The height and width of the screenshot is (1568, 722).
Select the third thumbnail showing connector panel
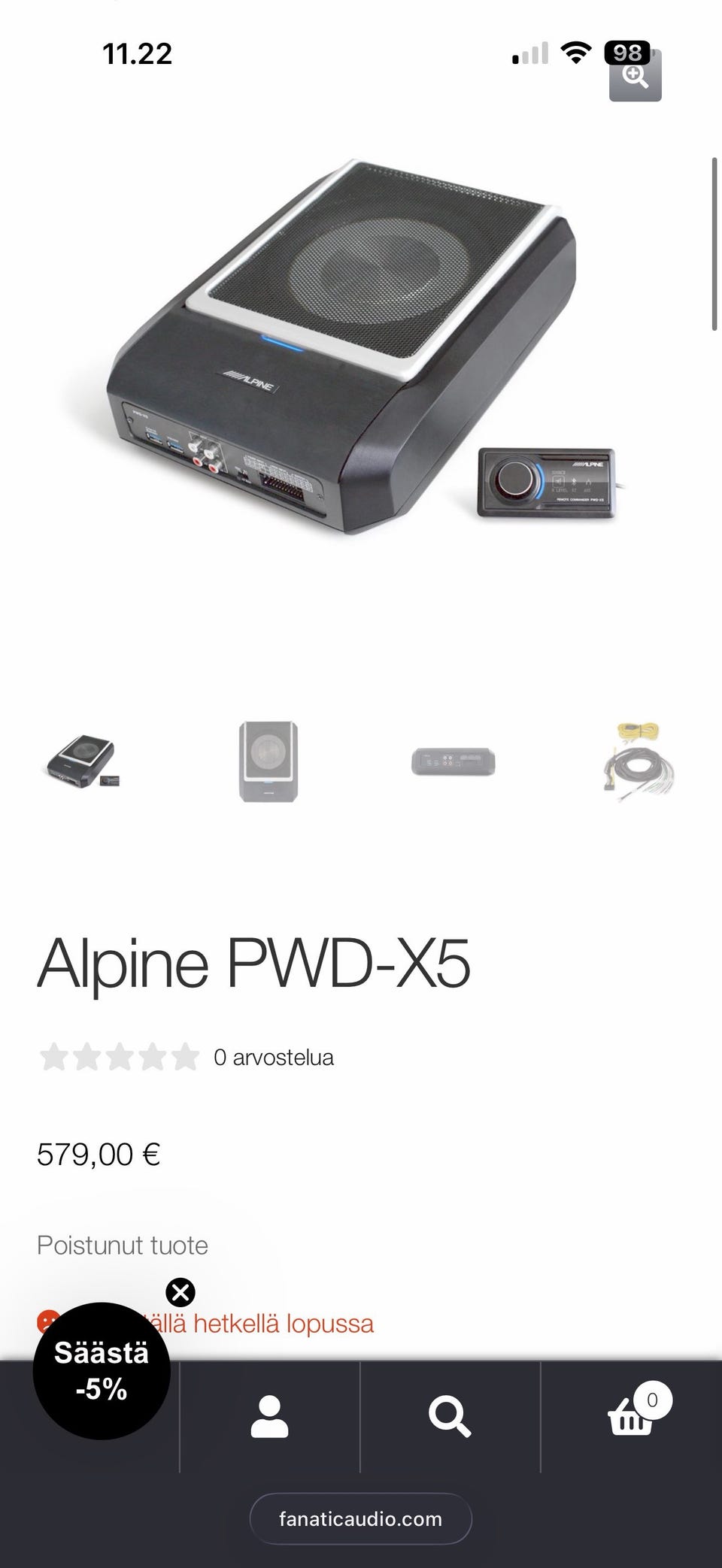click(453, 761)
